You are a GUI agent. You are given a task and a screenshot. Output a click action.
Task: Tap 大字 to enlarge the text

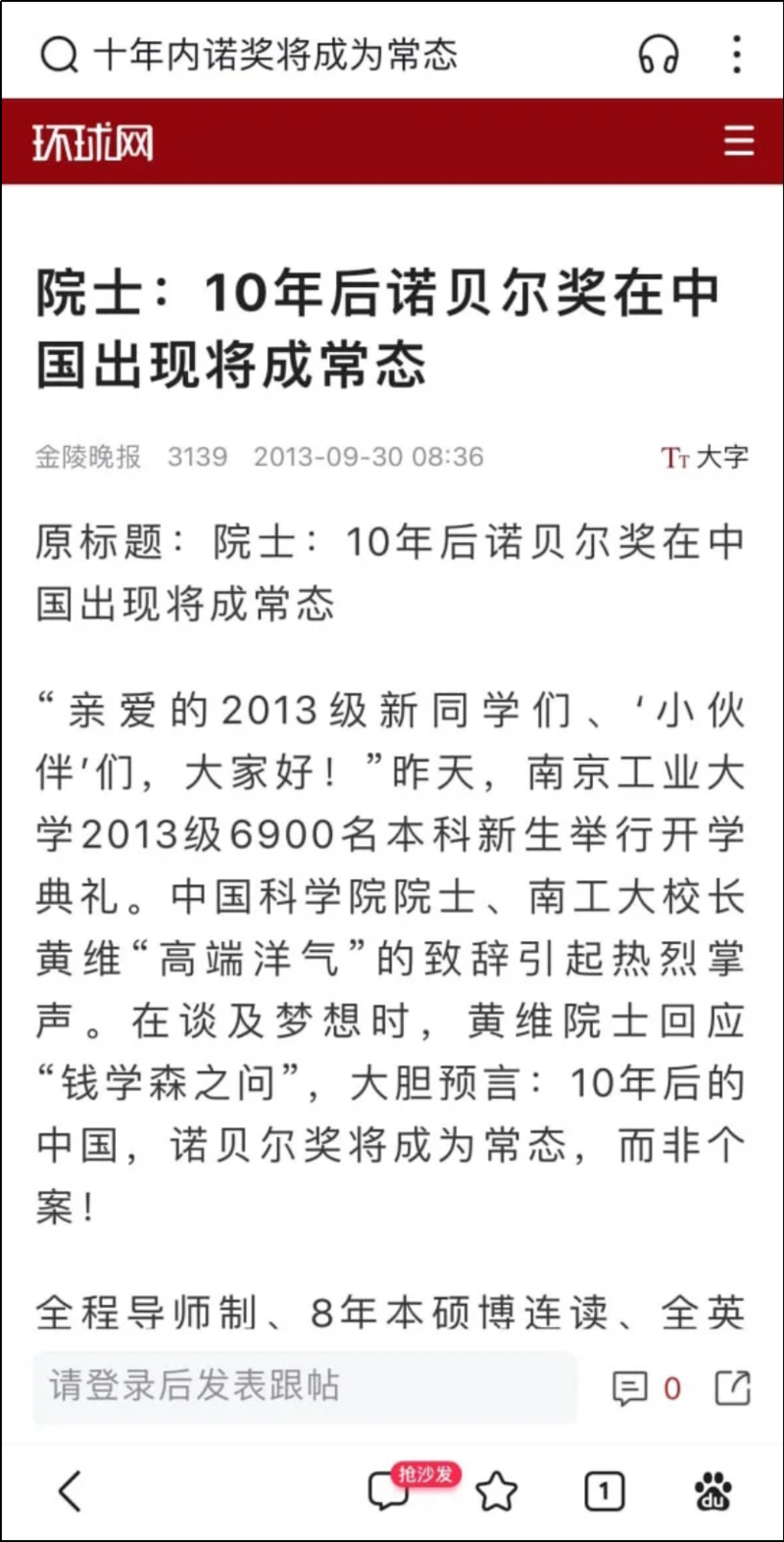point(706,457)
